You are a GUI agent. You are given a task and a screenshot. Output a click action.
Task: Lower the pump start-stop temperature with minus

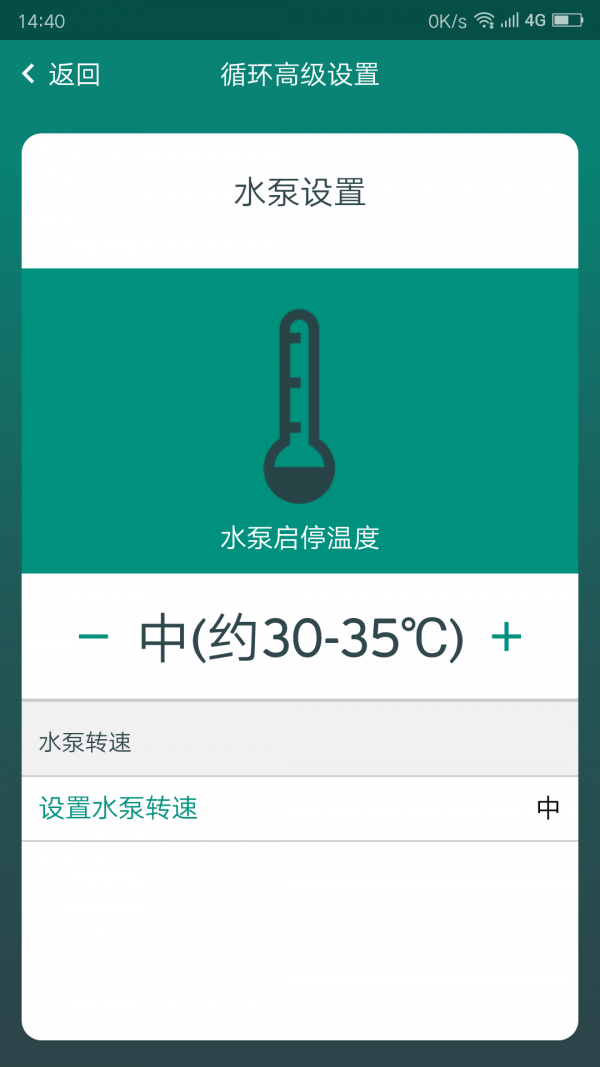tap(93, 636)
